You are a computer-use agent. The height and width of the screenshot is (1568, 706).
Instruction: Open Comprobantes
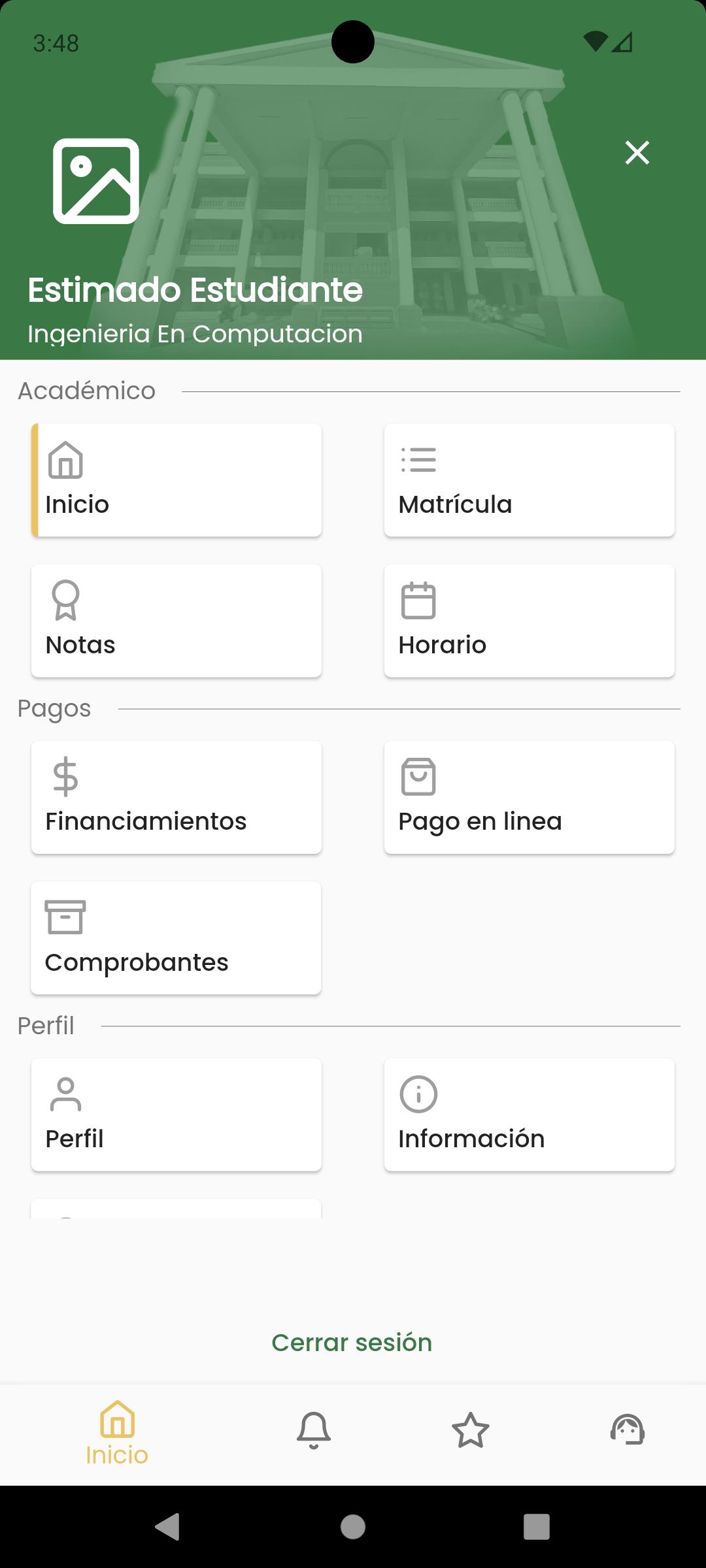coord(176,938)
